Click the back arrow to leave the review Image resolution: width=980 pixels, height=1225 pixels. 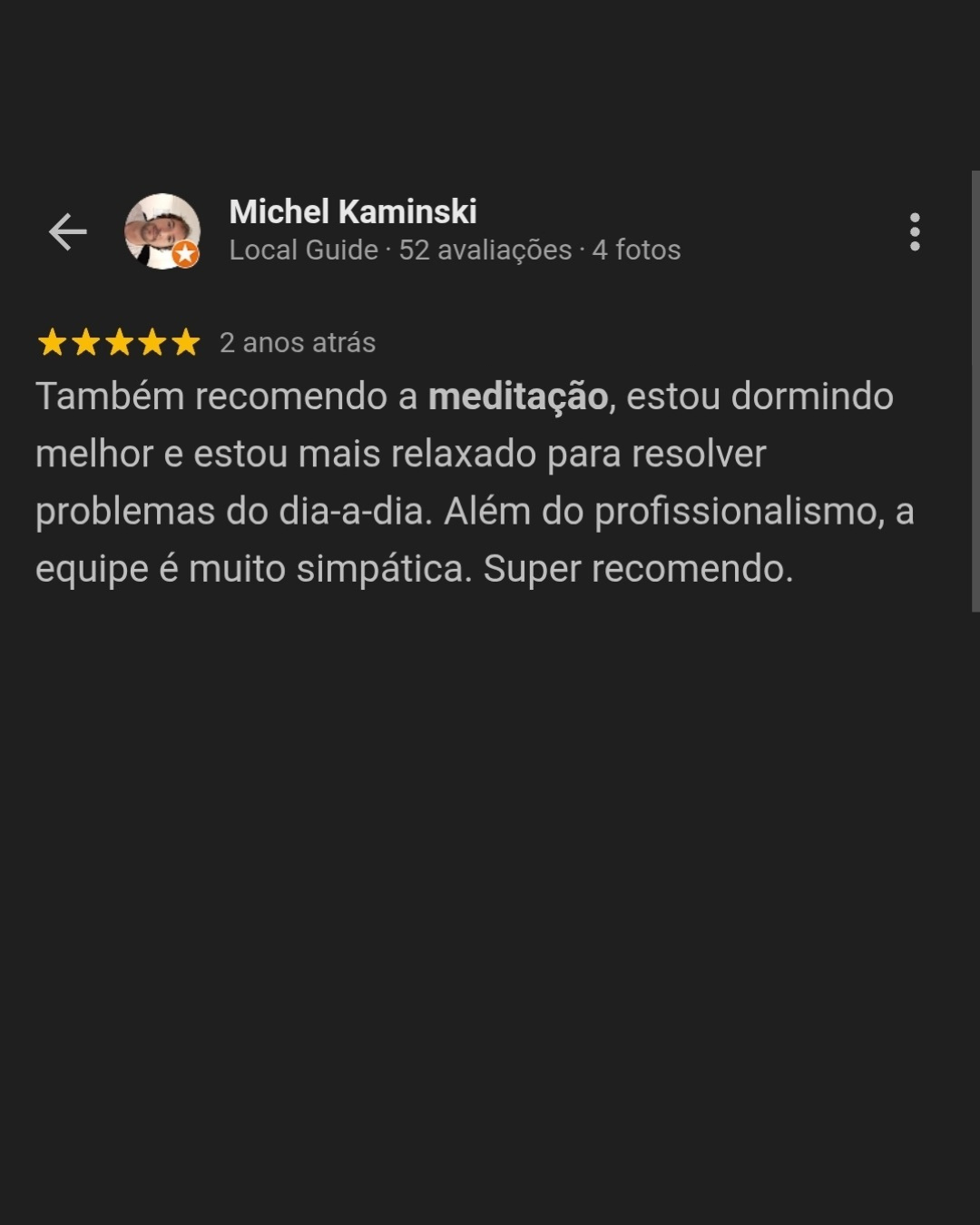click(x=65, y=230)
